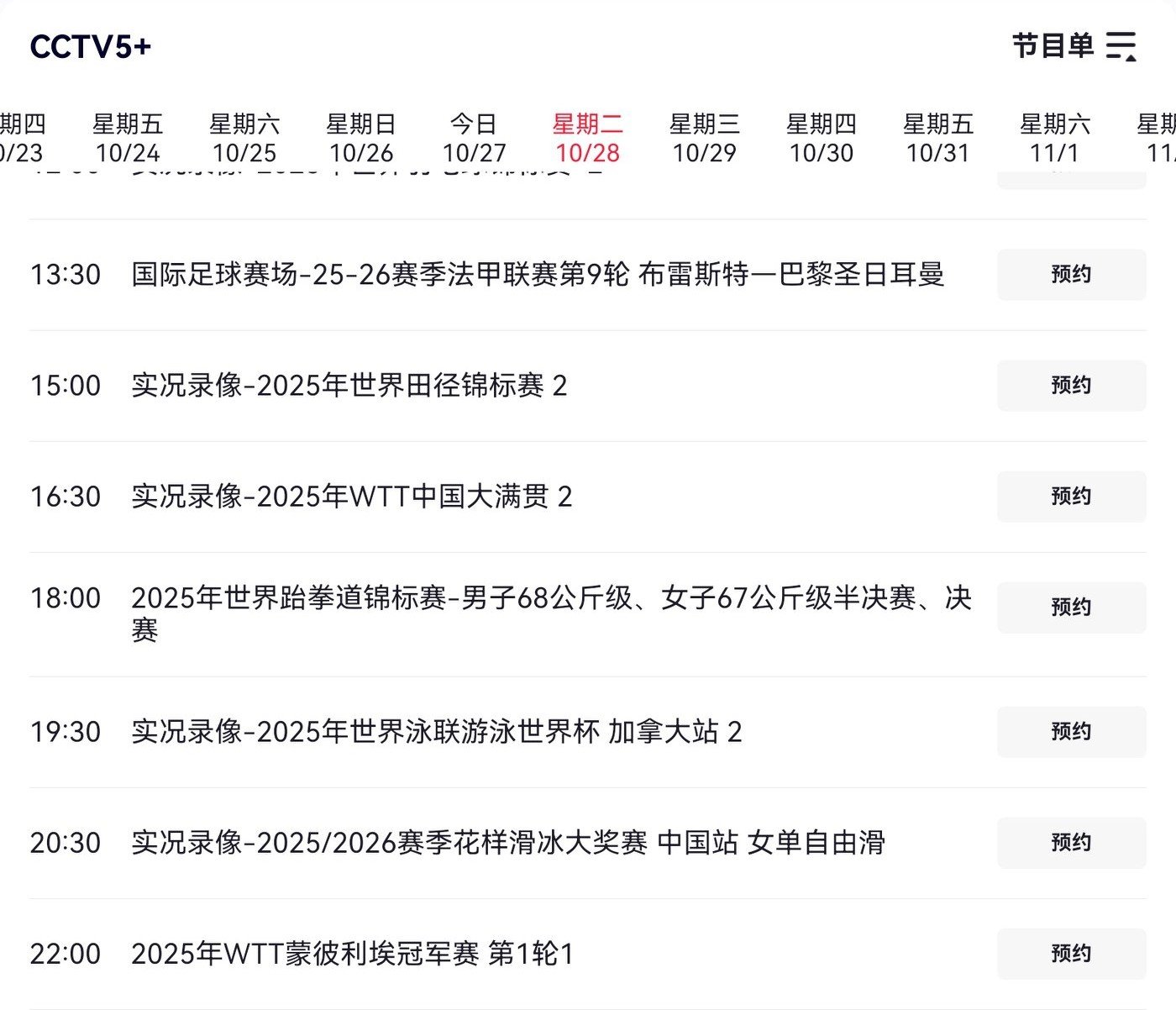Screen dimensions: 1176x1010
Task: Book the 22:00 WTT蒙彼利埃冠军赛
Action: click(x=1071, y=954)
